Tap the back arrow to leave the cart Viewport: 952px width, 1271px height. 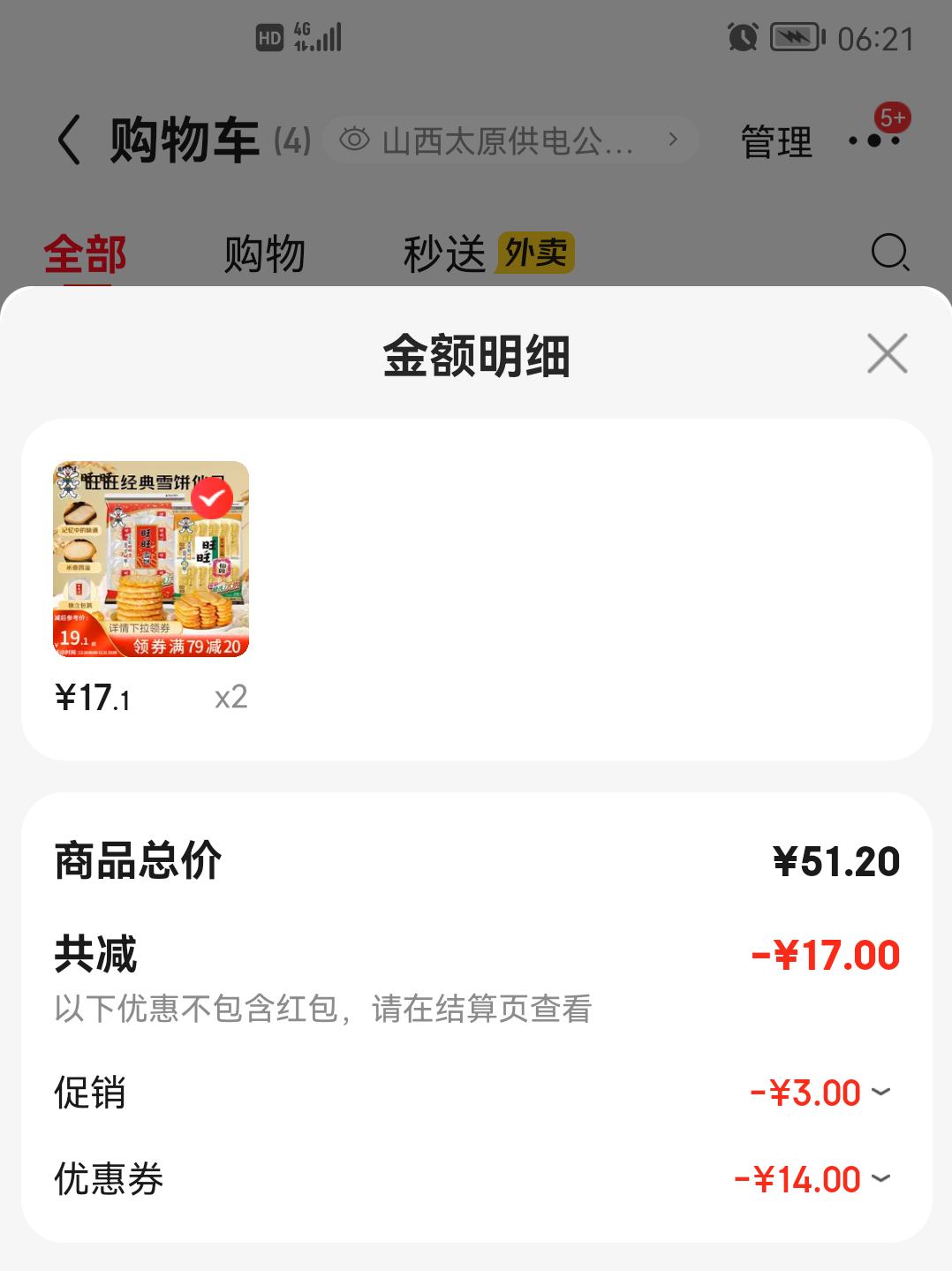(x=69, y=140)
